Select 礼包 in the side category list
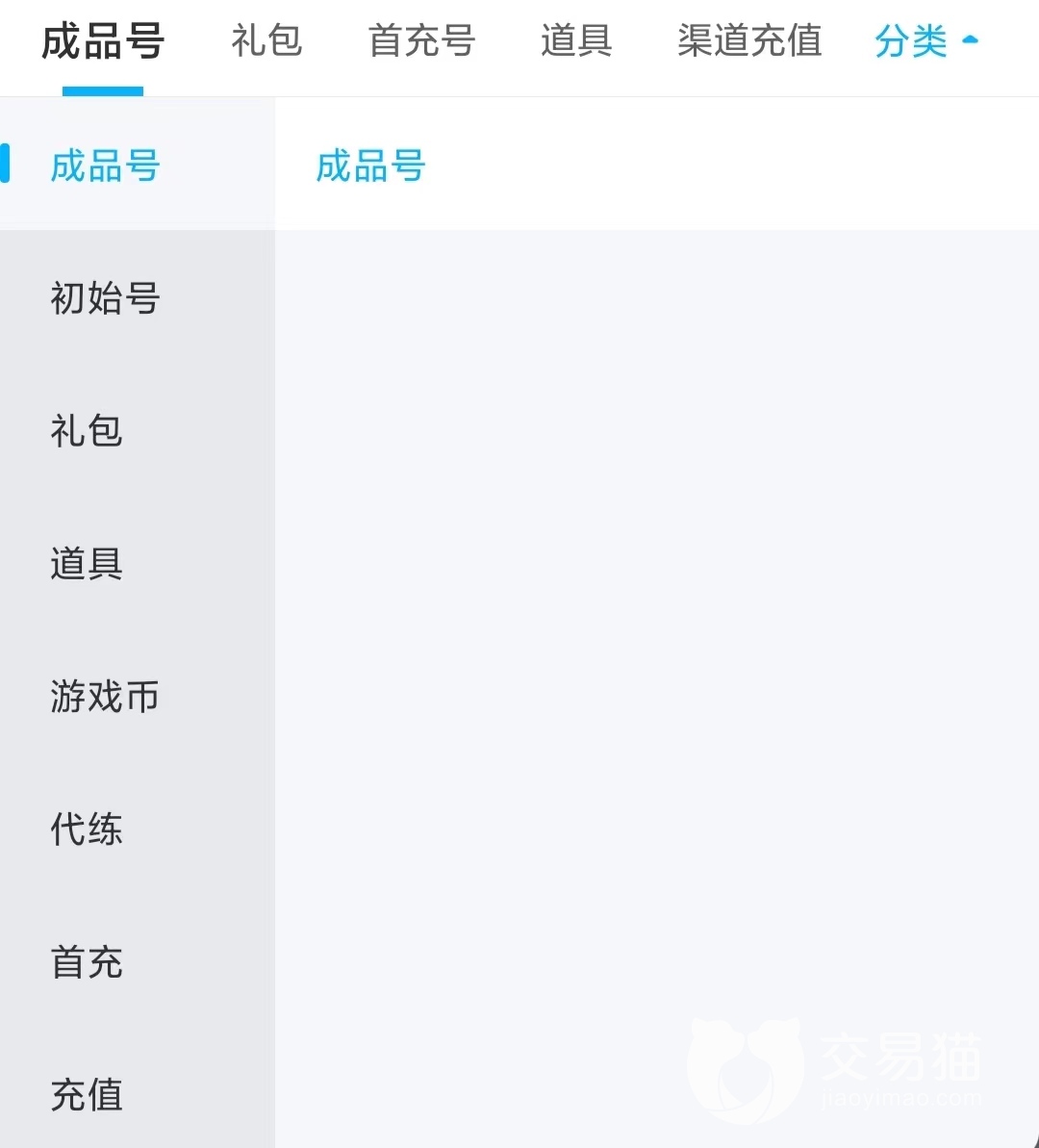The height and width of the screenshot is (1148, 1039). click(x=87, y=431)
